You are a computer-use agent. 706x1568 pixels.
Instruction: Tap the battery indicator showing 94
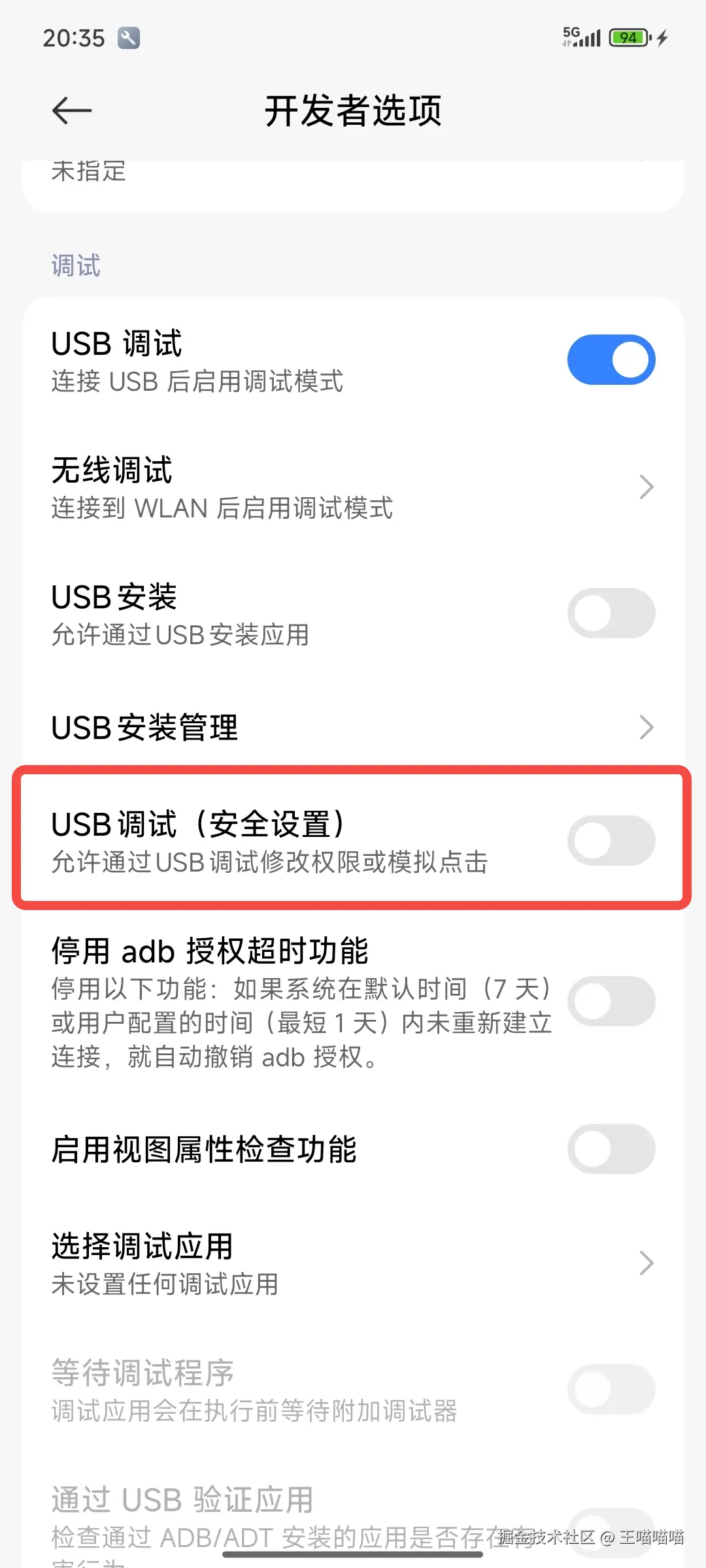pyautogui.click(x=628, y=37)
